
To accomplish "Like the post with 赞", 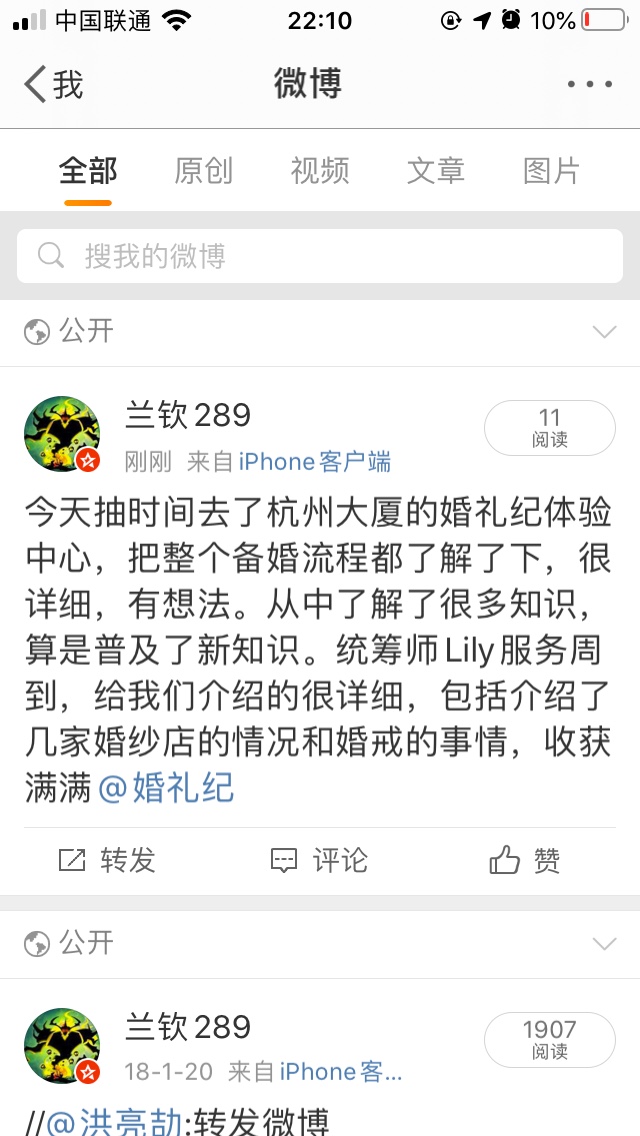I will pyautogui.click(x=525, y=860).
